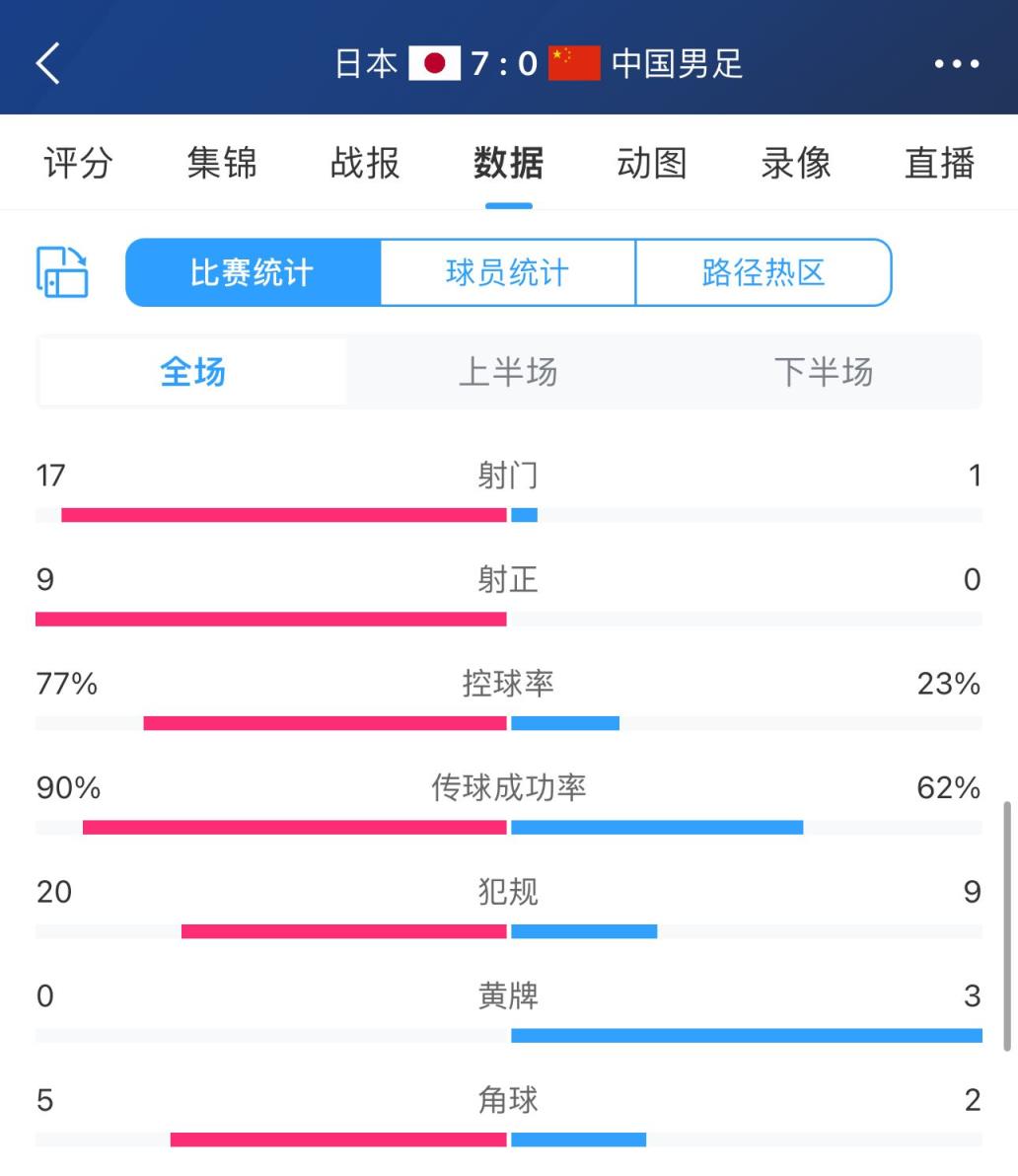
Task: Open the three-dot overflow menu
Action: pos(956,64)
